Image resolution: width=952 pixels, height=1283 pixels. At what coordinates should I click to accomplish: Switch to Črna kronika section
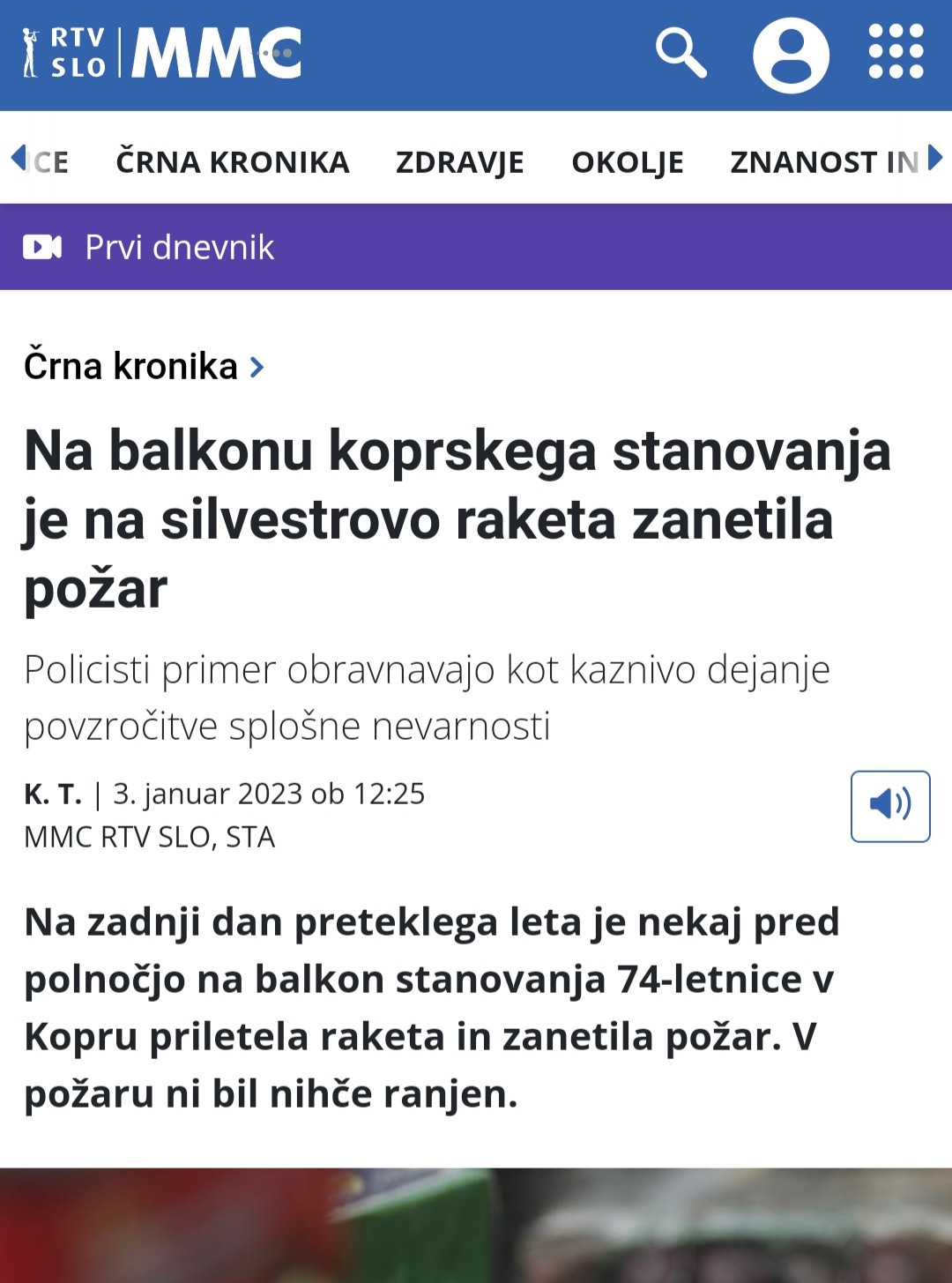point(233,162)
